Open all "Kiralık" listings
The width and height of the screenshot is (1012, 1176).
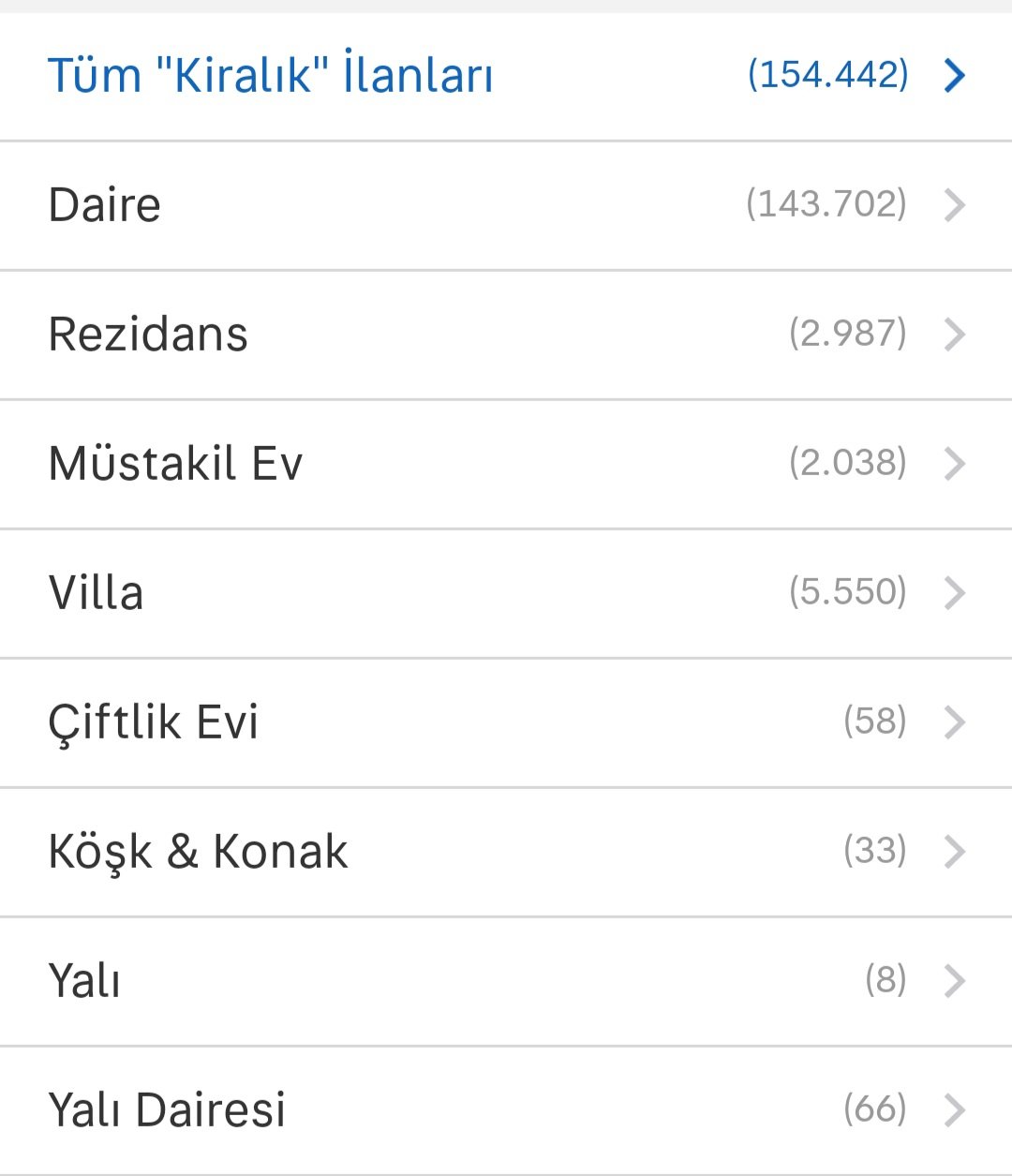(x=506, y=75)
